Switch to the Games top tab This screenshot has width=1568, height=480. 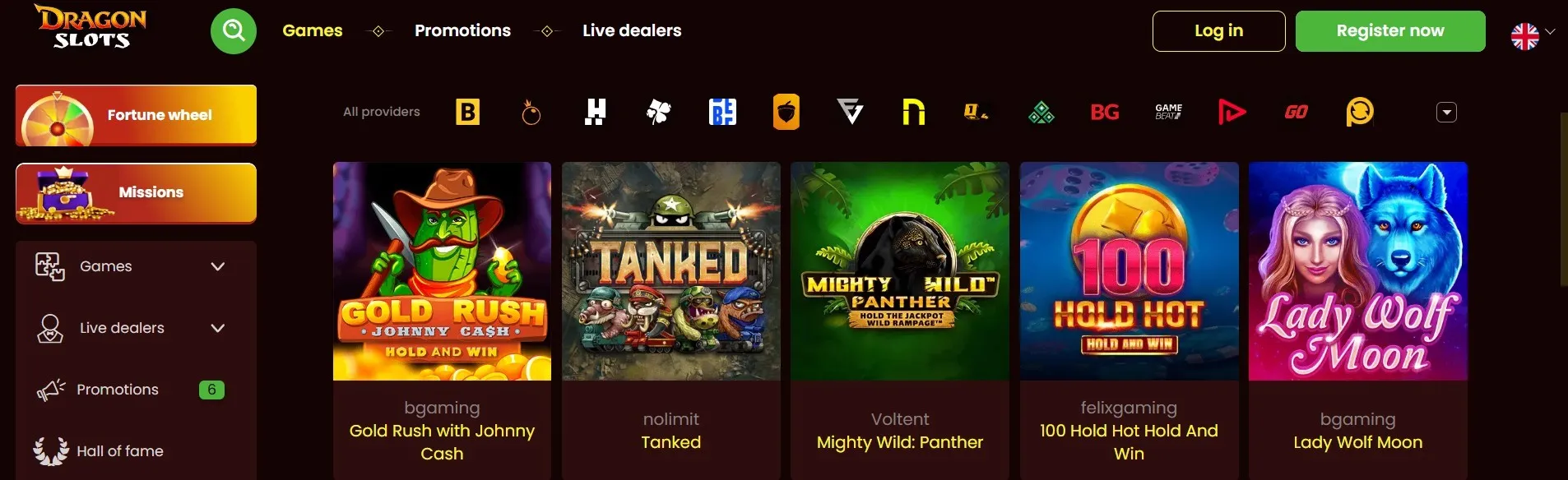point(312,30)
